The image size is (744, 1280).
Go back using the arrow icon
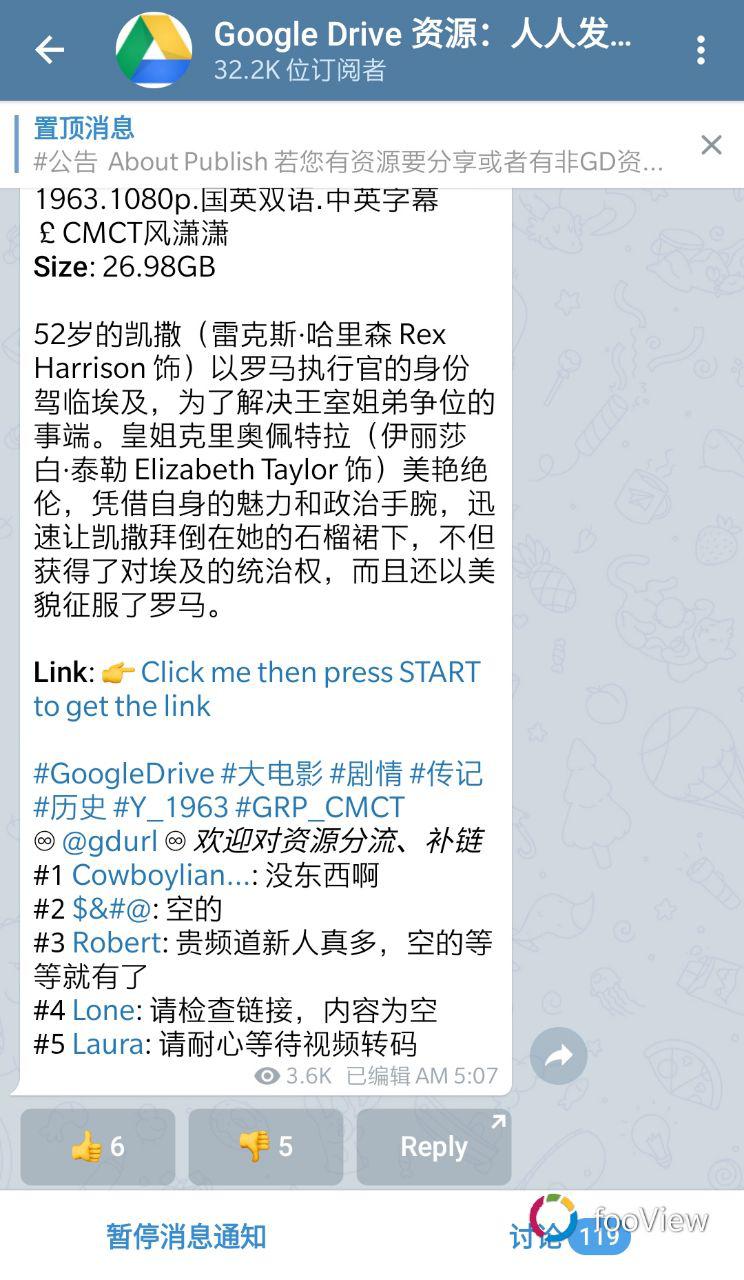click(x=49, y=50)
